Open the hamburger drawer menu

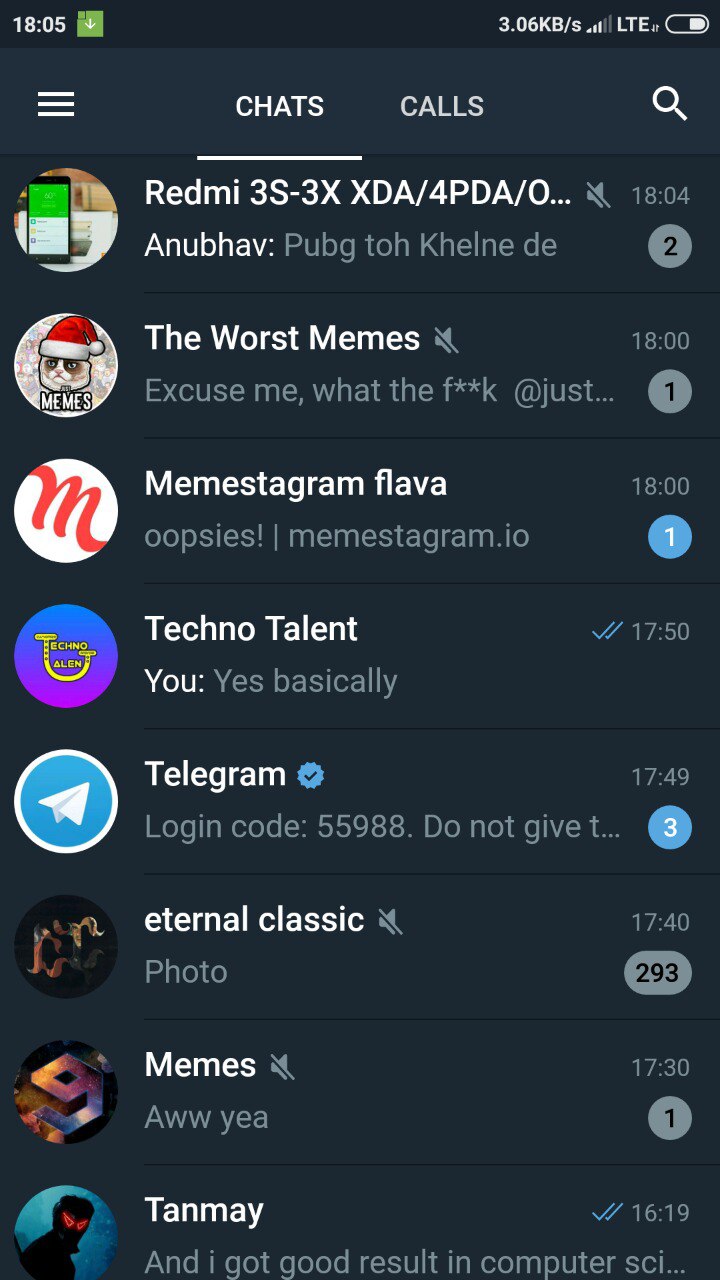(x=56, y=105)
